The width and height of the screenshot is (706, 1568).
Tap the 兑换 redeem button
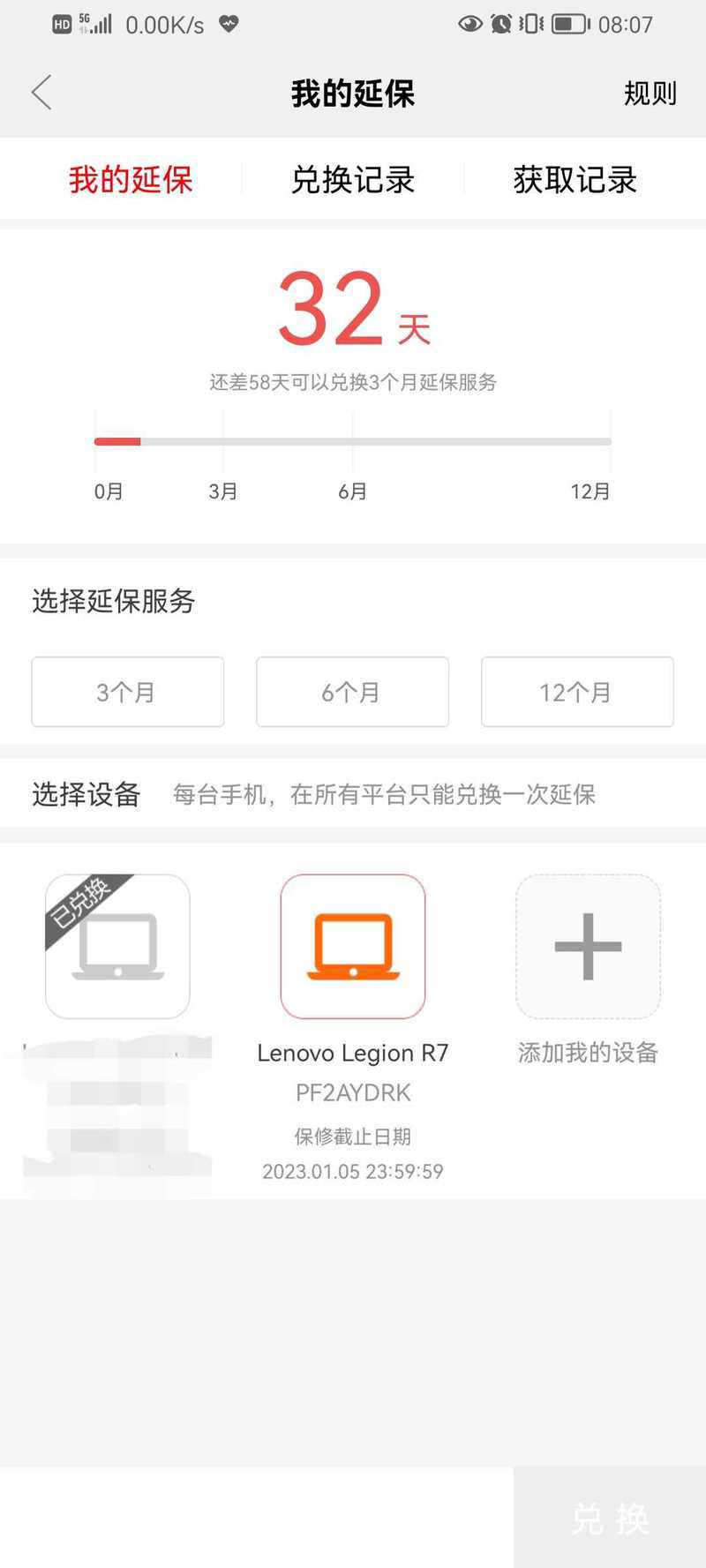pos(610,1518)
